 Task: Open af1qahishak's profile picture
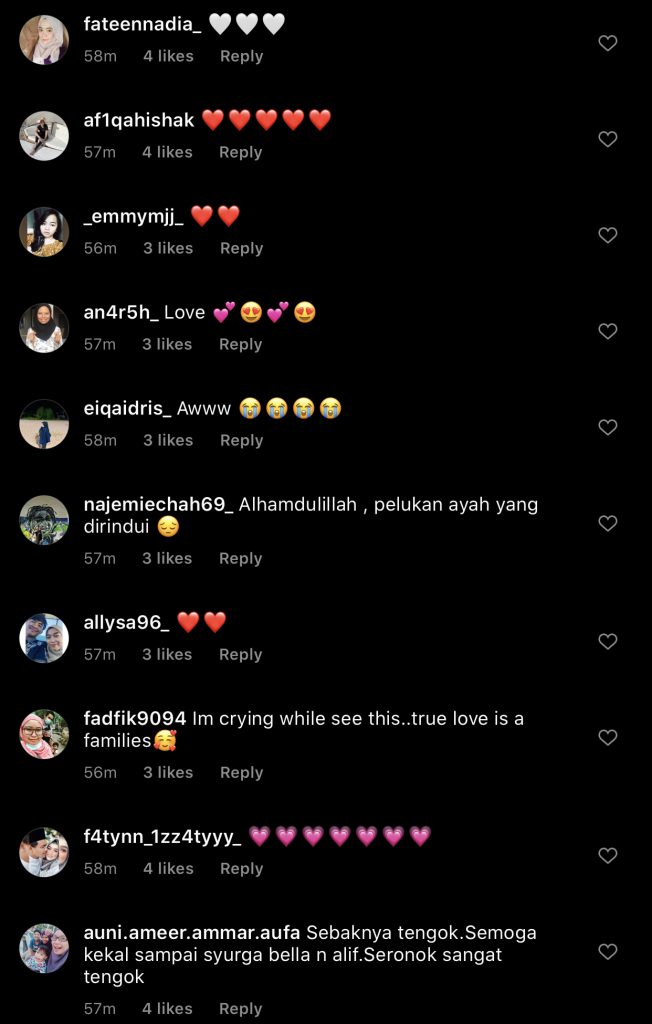coord(44,135)
